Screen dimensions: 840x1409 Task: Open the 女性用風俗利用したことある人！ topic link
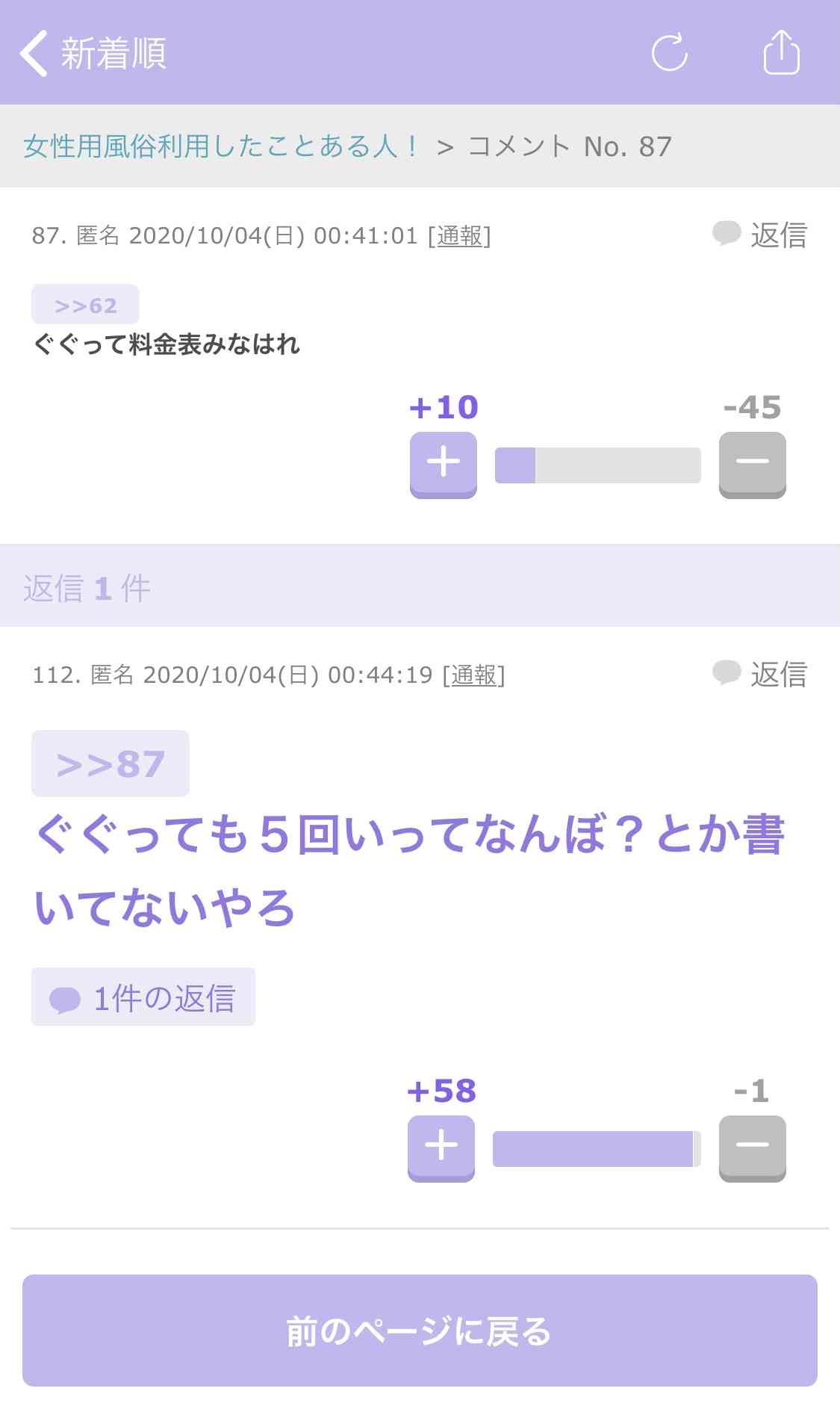[222, 146]
